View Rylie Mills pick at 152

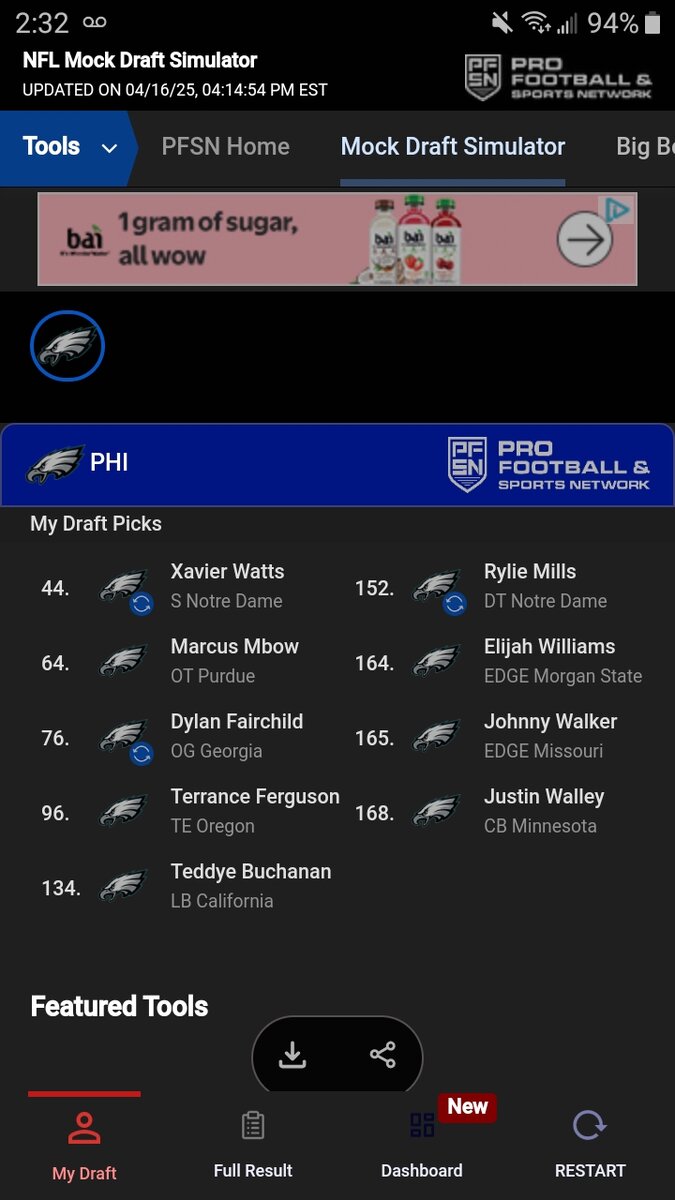[530, 585]
